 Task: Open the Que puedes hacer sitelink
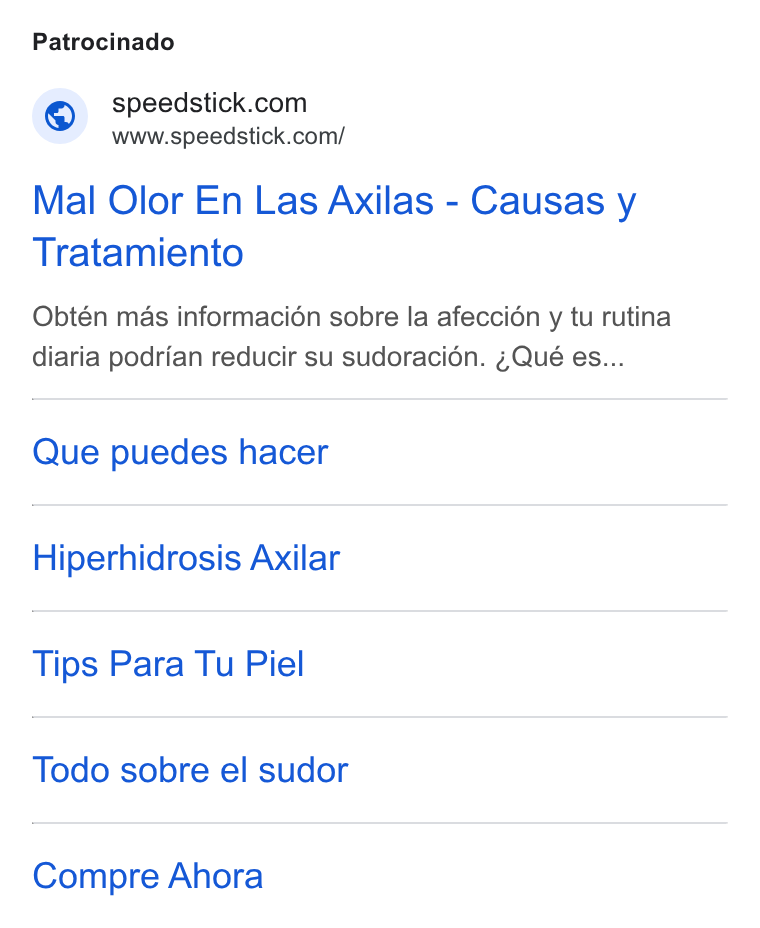[x=180, y=452]
